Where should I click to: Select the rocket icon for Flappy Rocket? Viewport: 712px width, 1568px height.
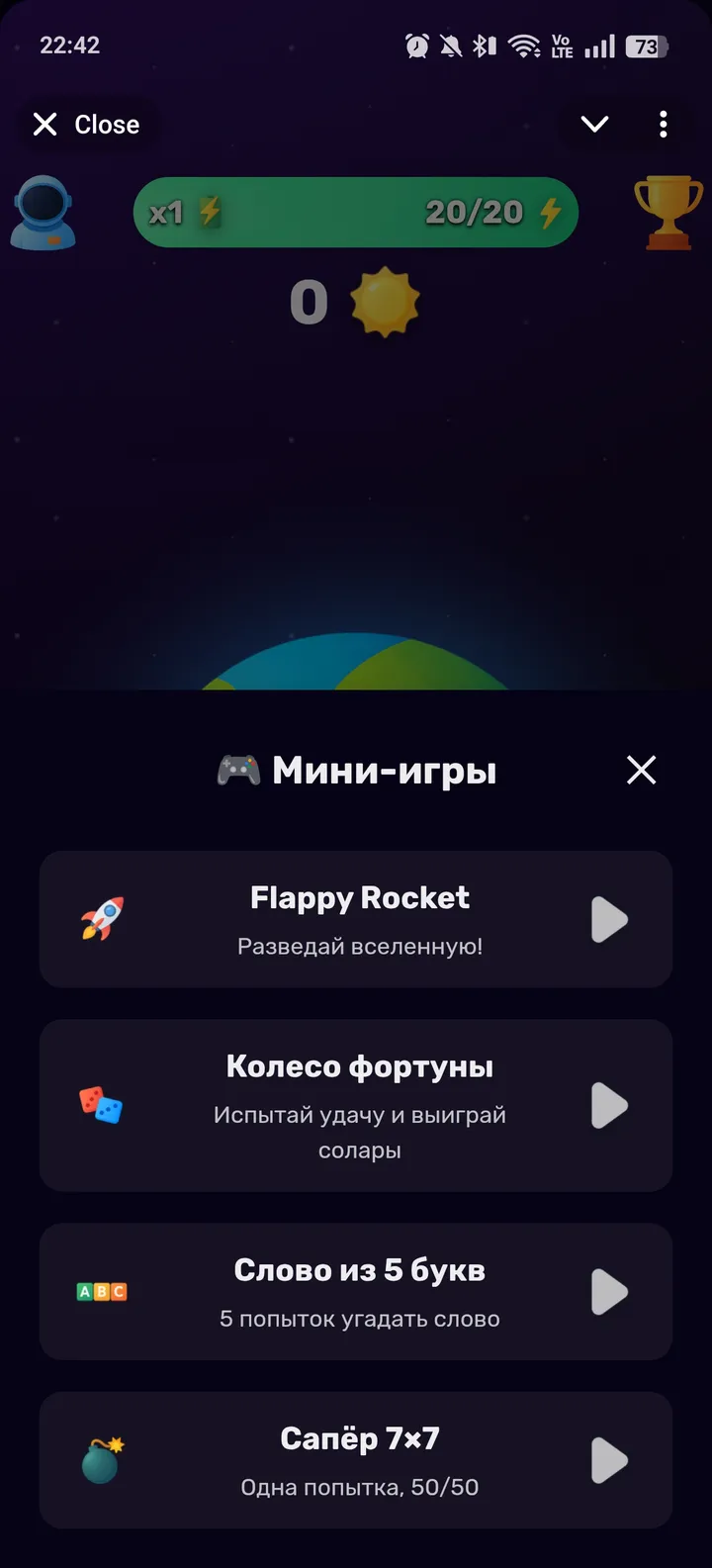coord(102,919)
